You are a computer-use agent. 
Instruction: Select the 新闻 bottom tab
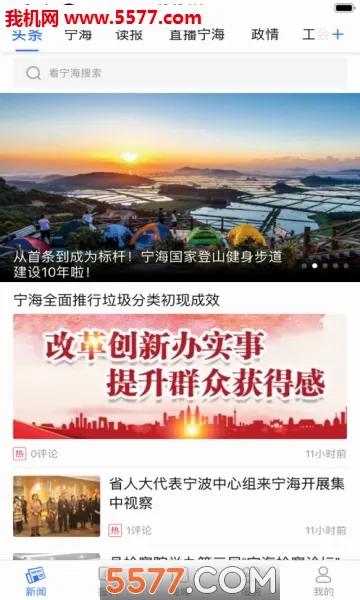click(x=36, y=581)
